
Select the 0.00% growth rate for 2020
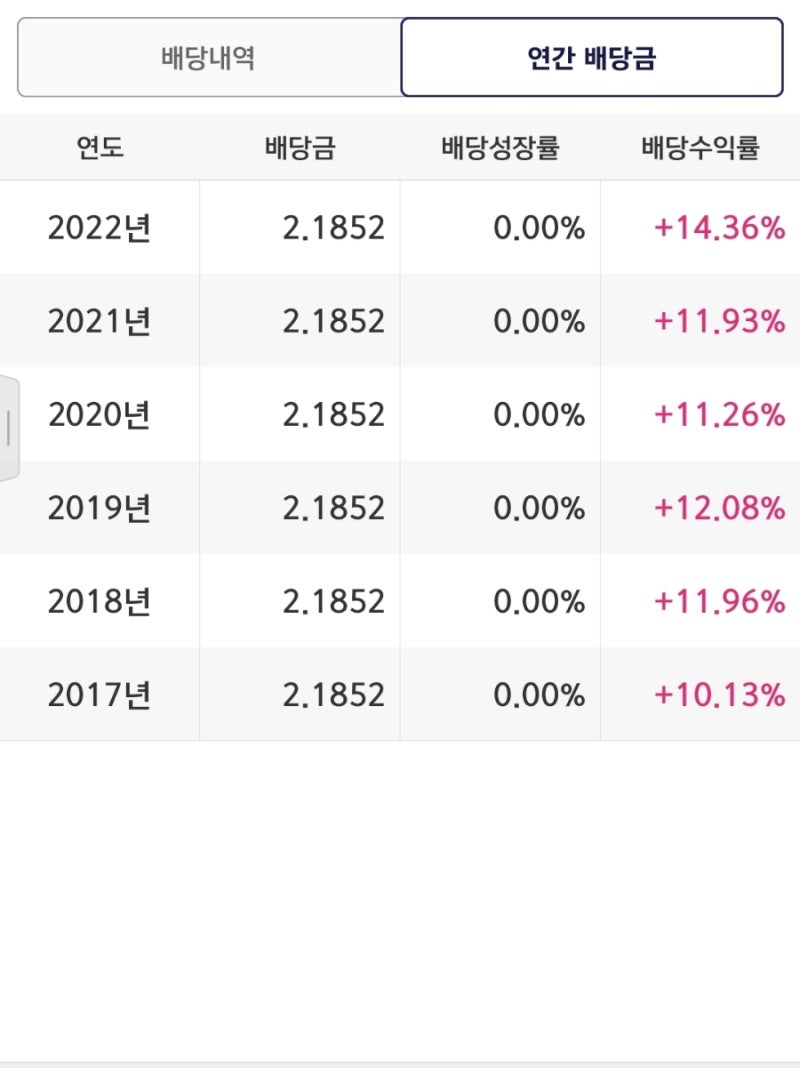click(x=532, y=414)
